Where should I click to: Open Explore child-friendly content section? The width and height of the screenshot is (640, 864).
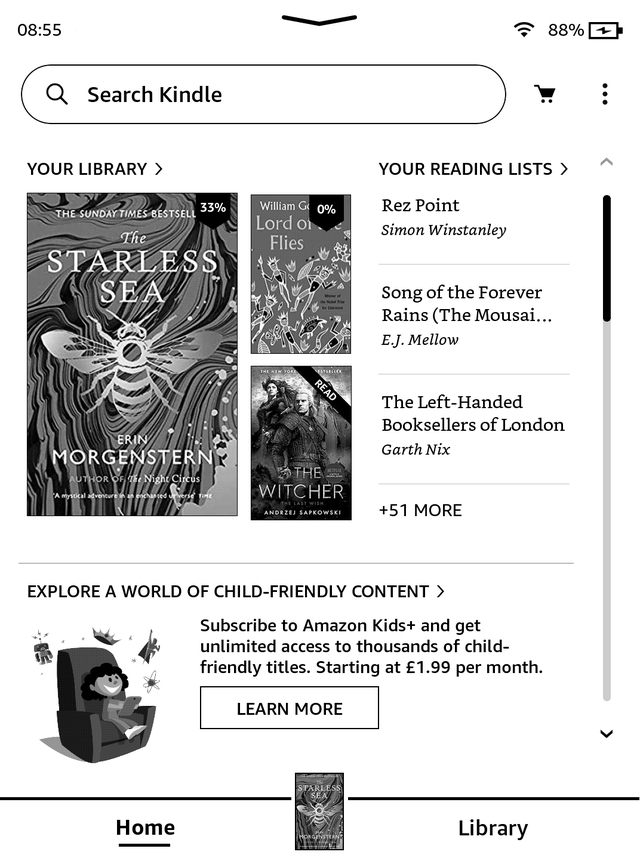(236, 591)
